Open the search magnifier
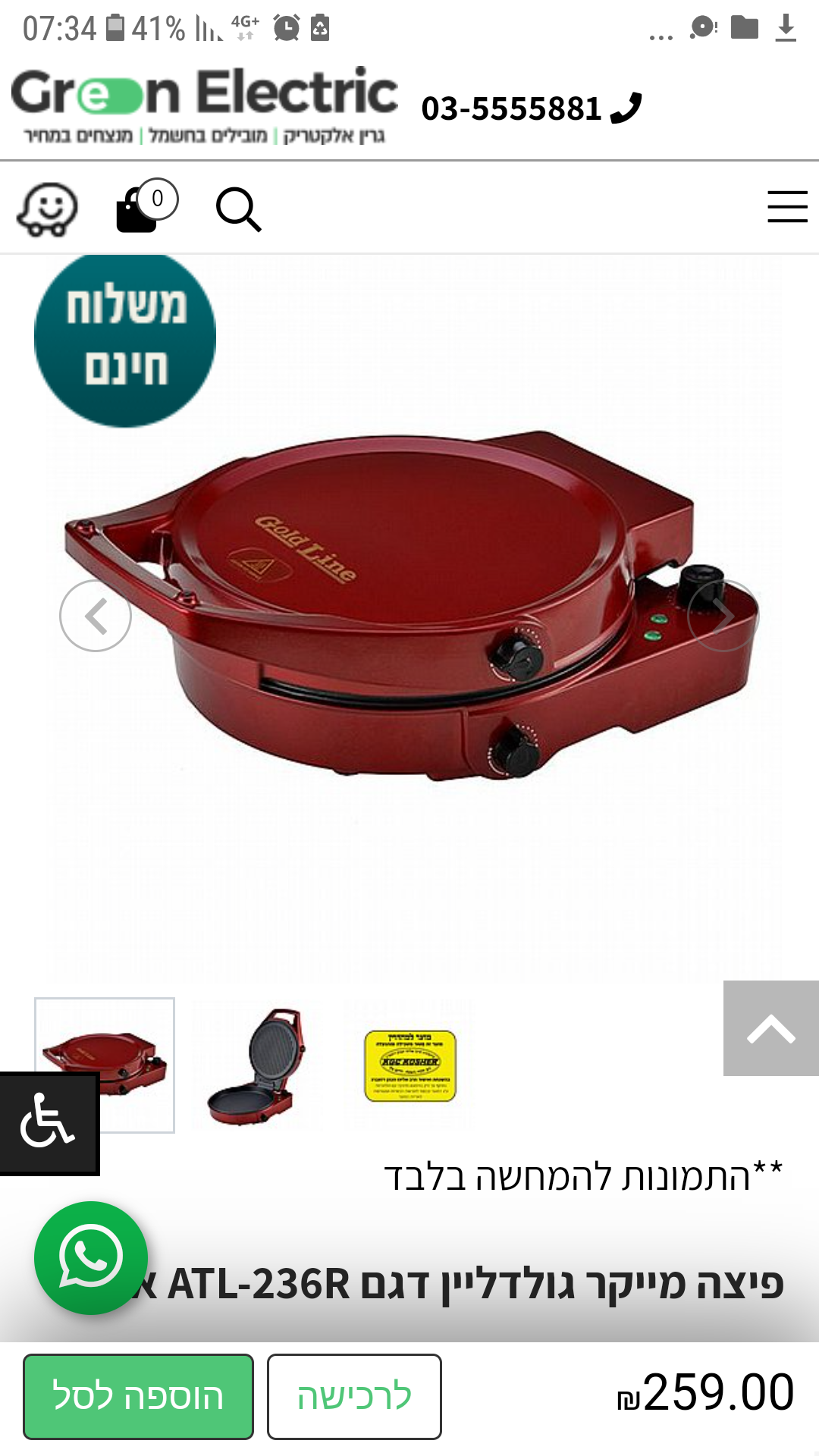 (238, 209)
